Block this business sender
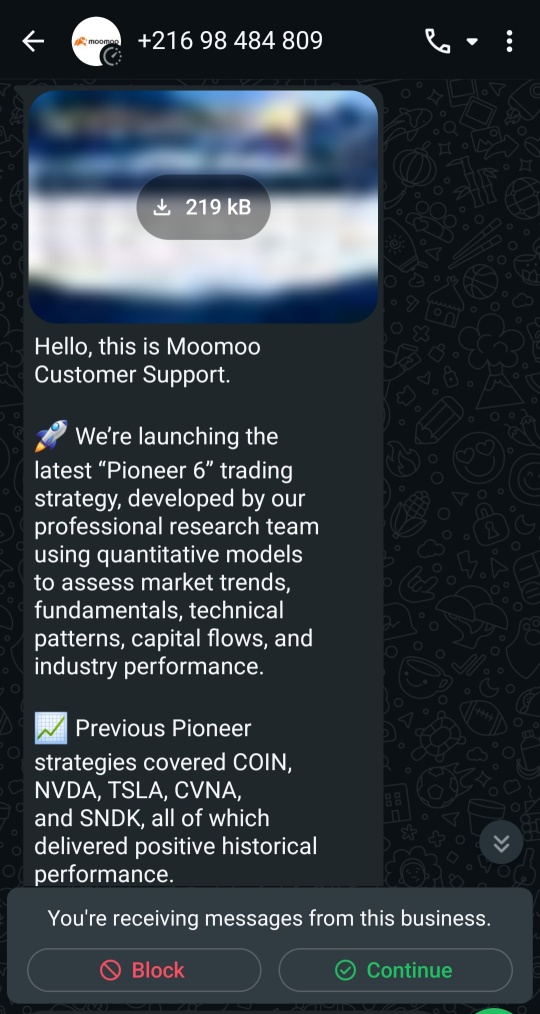The image size is (540, 1014). click(x=144, y=969)
